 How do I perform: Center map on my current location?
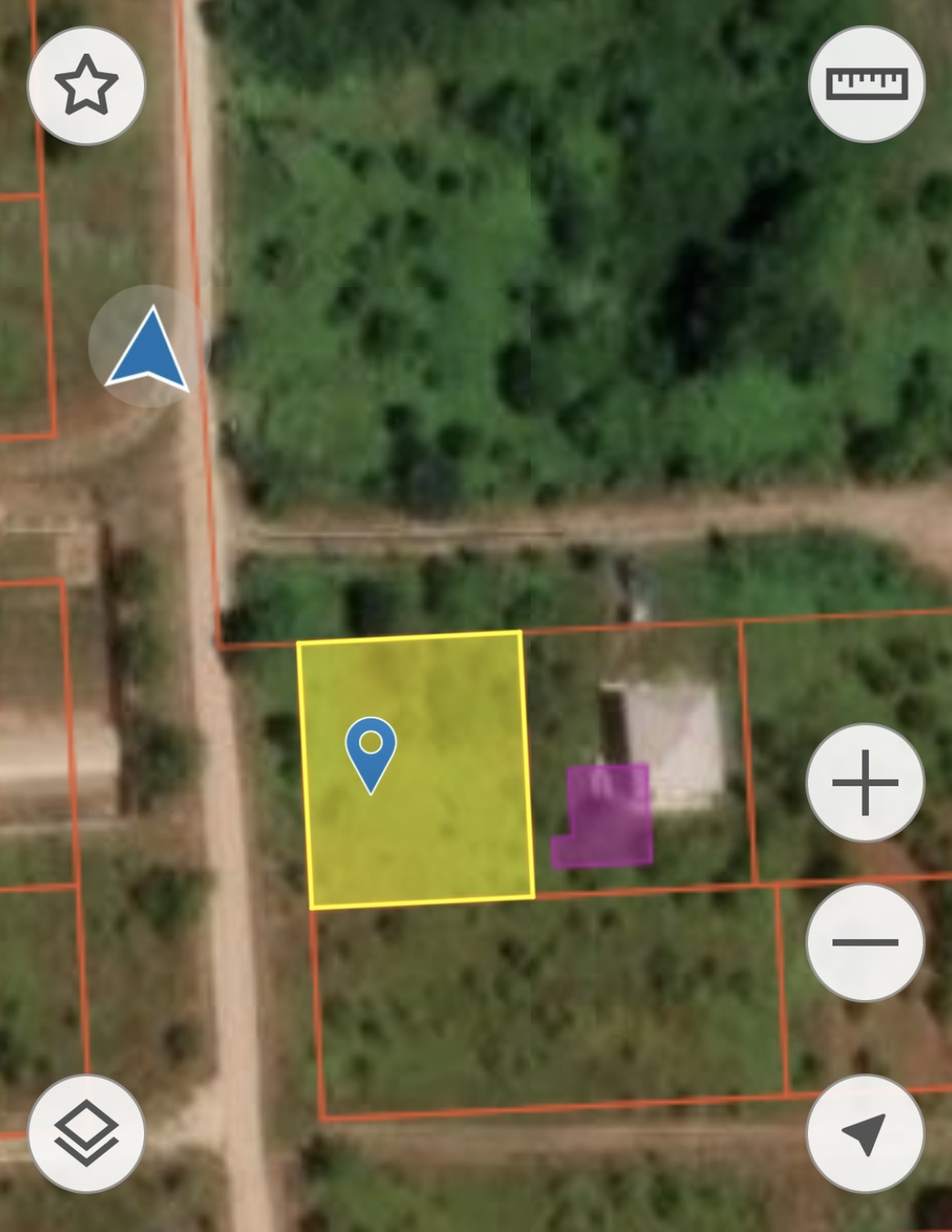pos(864,1133)
